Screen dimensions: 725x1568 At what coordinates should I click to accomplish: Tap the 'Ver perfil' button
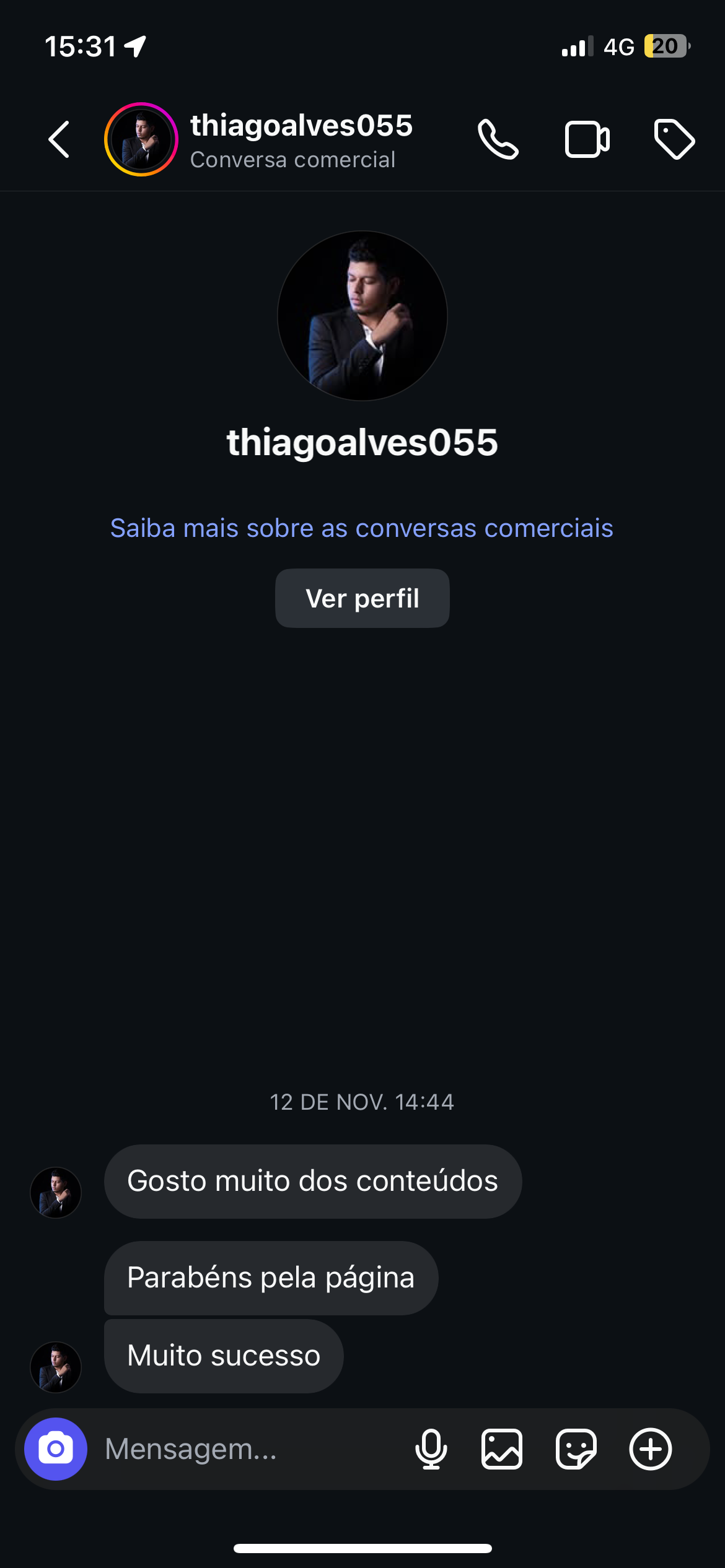[362, 598]
